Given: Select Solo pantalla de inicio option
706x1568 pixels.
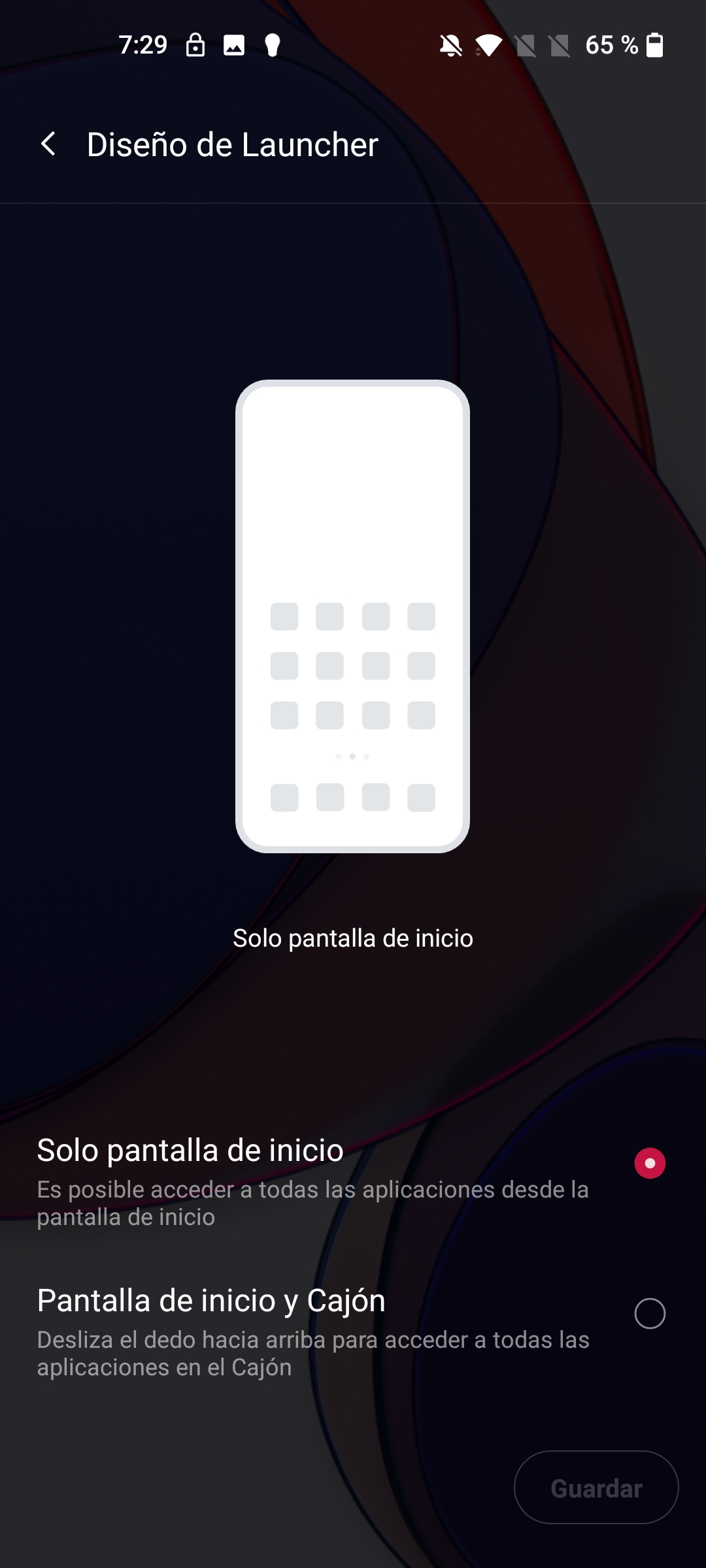Looking at the screenshot, I should pyautogui.click(x=353, y=1182).
